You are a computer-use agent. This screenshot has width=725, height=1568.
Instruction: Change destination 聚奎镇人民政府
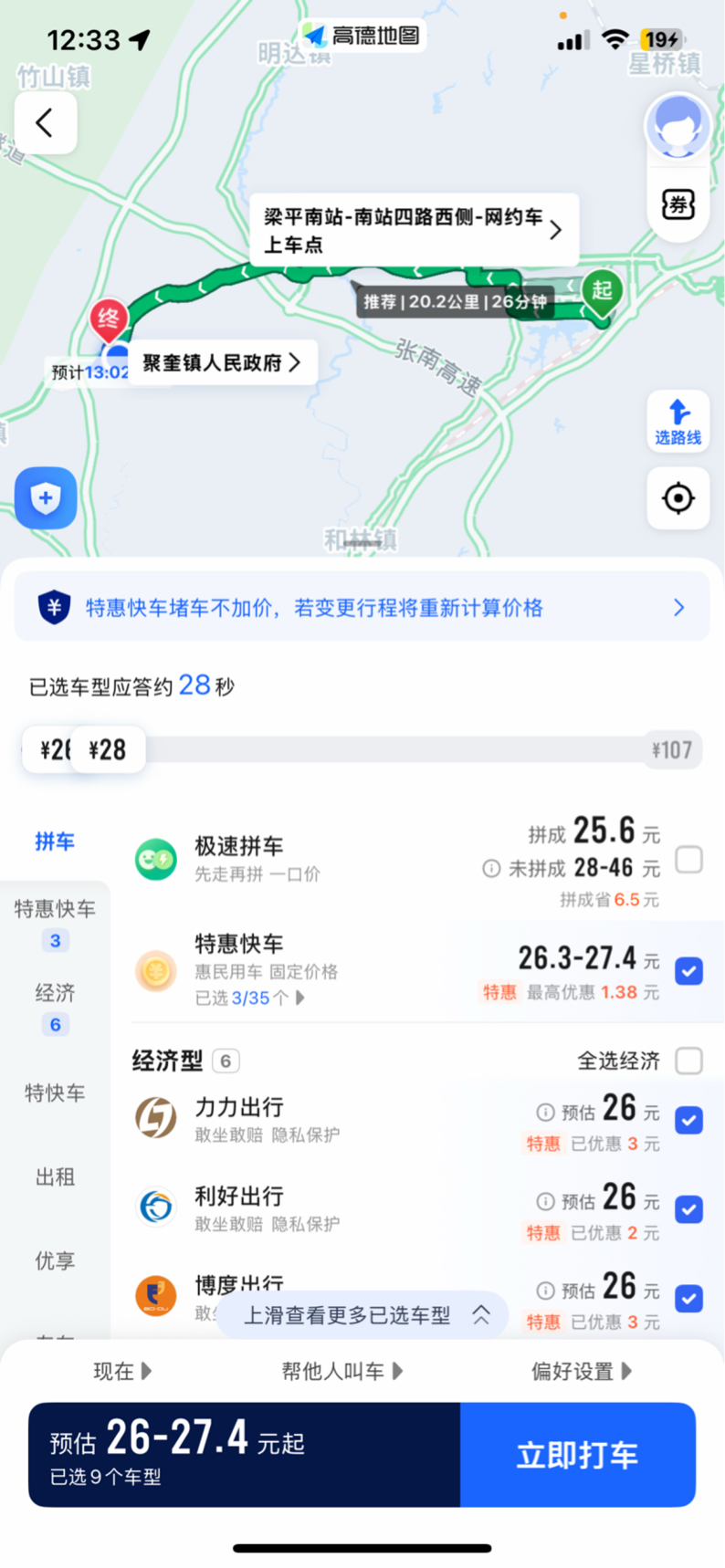point(222,363)
